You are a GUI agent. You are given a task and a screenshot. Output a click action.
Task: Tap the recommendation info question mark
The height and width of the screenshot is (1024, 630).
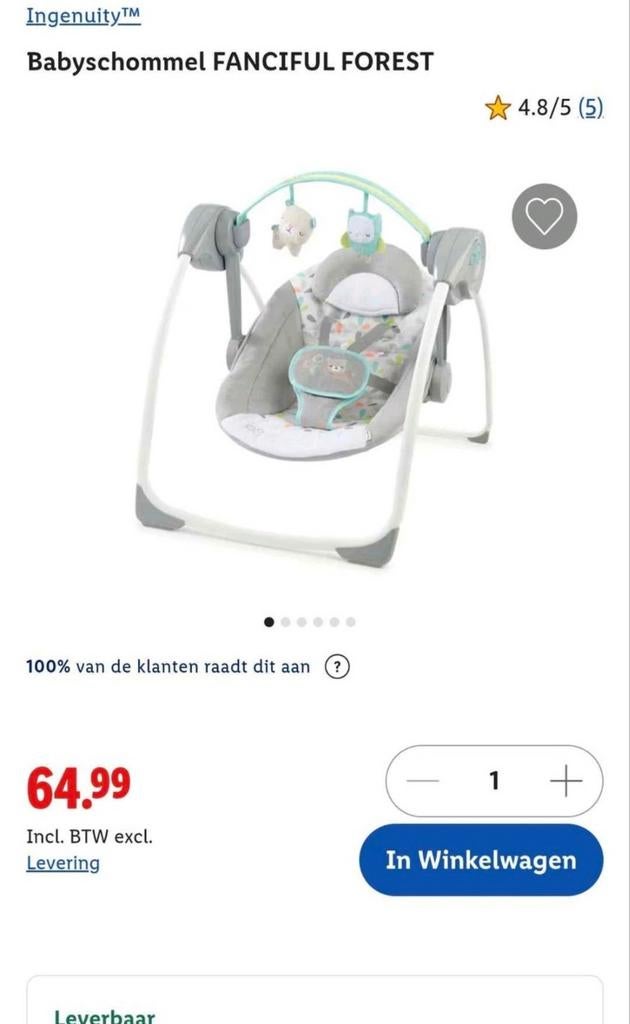pos(338,667)
